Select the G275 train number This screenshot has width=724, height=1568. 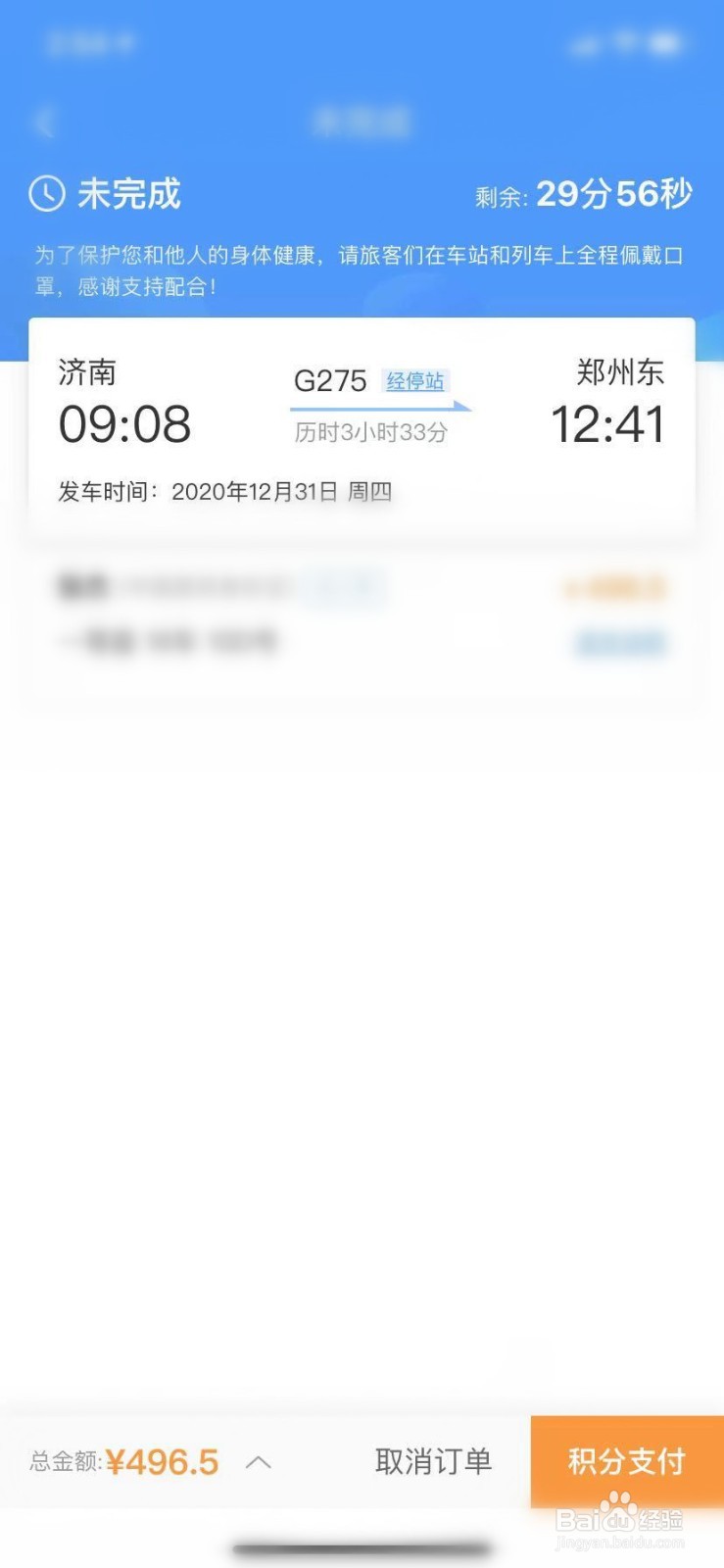click(x=330, y=380)
